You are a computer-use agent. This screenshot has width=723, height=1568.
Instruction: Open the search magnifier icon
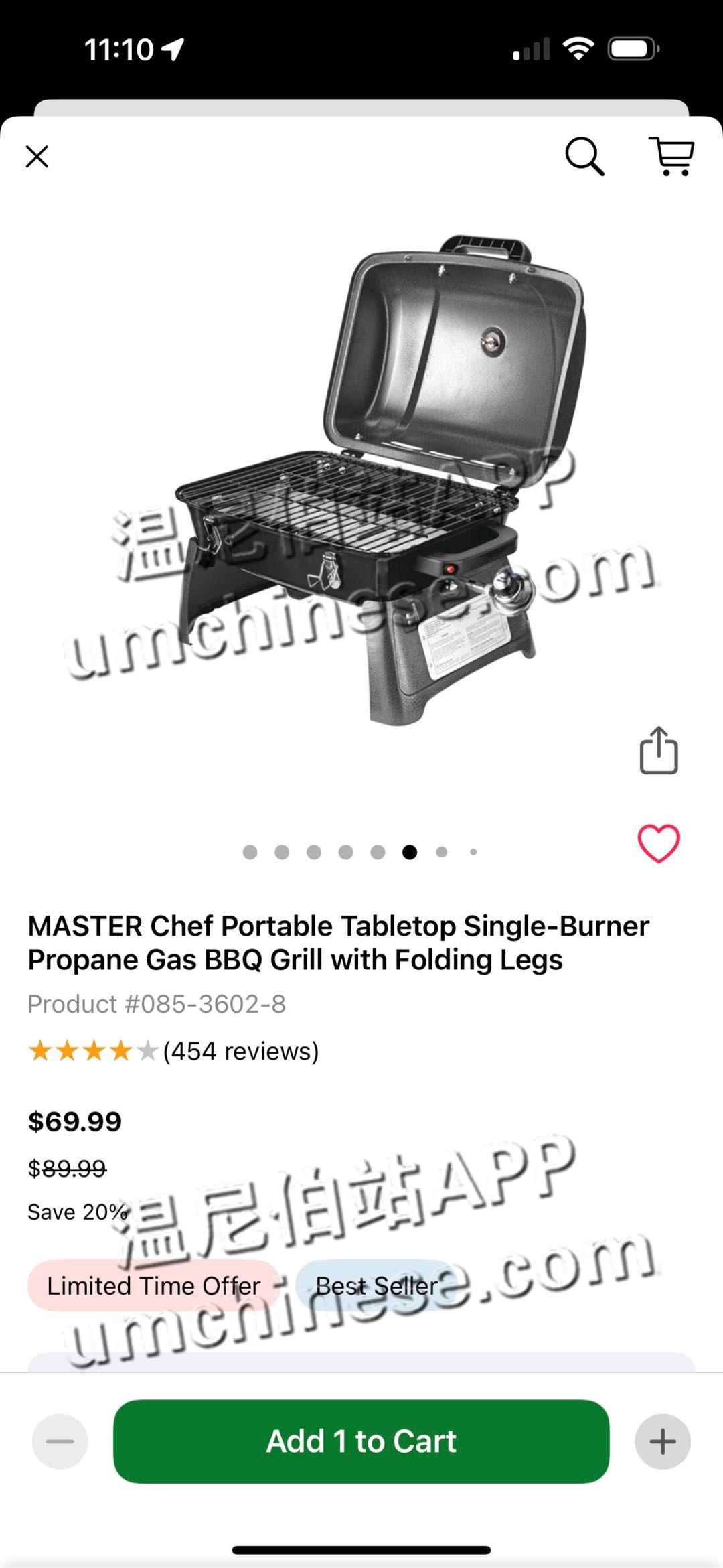(x=584, y=157)
